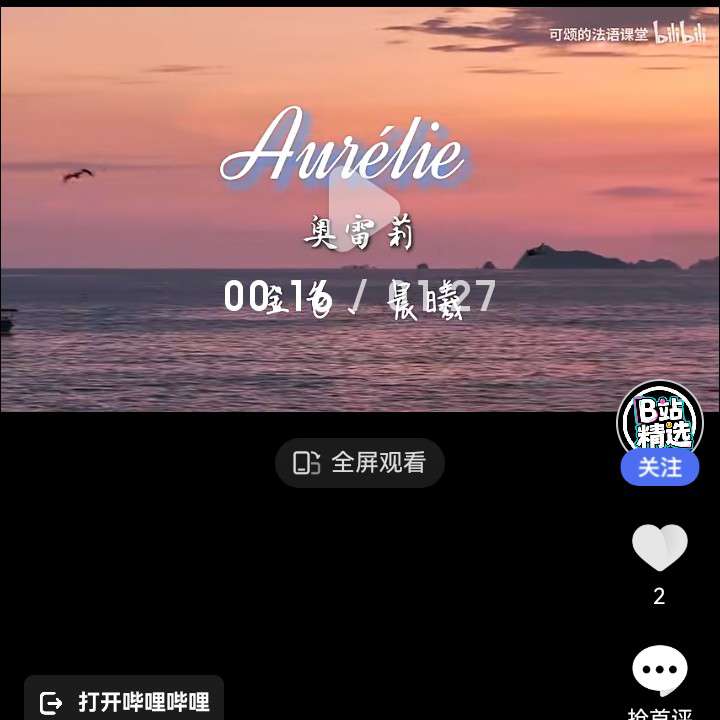This screenshot has width=720, height=720.
Task: Open the B站精选 profile avatar
Action: point(659,421)
